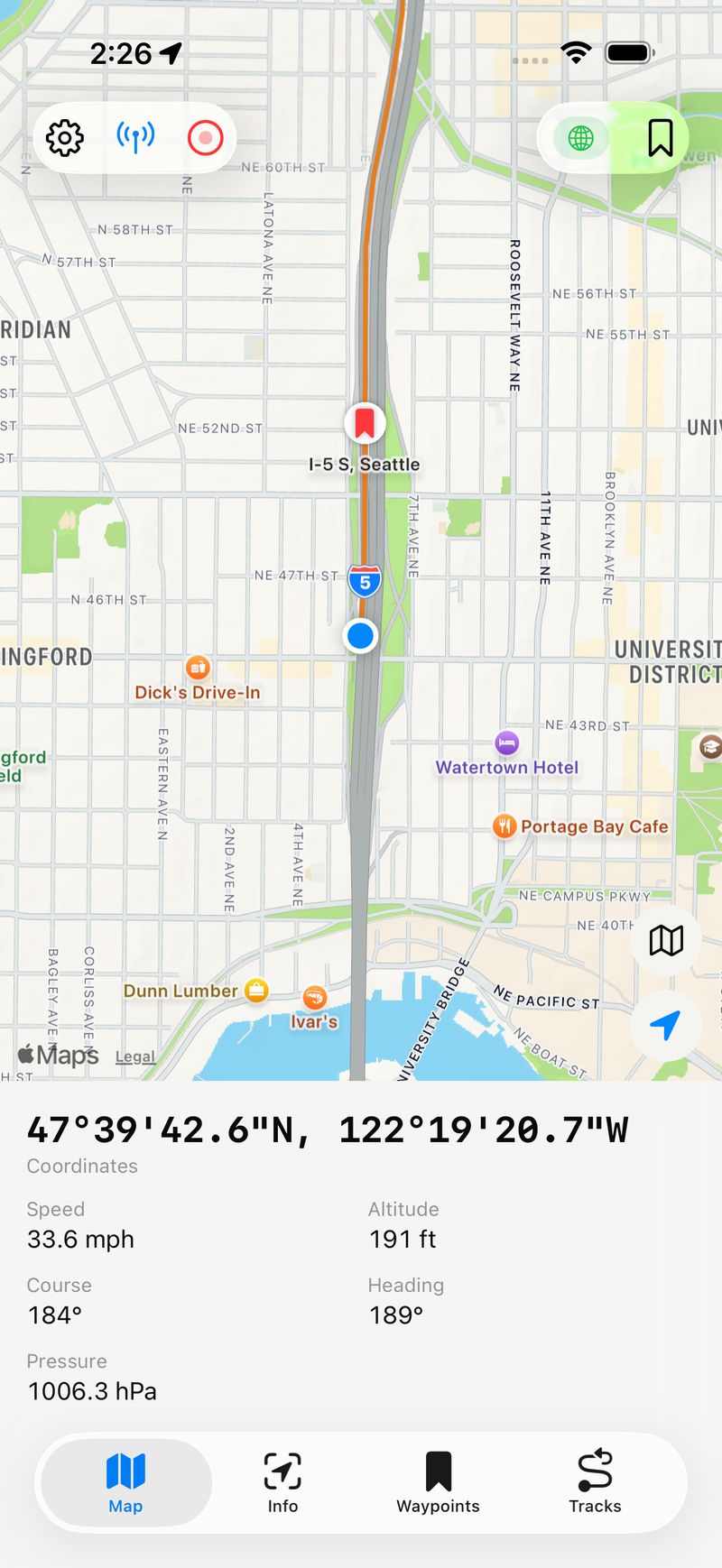Viewport: 722px width, 1568px height.
Task: Enable follow-location with the blue arrow button
Action: click(x=665, y=1024)
